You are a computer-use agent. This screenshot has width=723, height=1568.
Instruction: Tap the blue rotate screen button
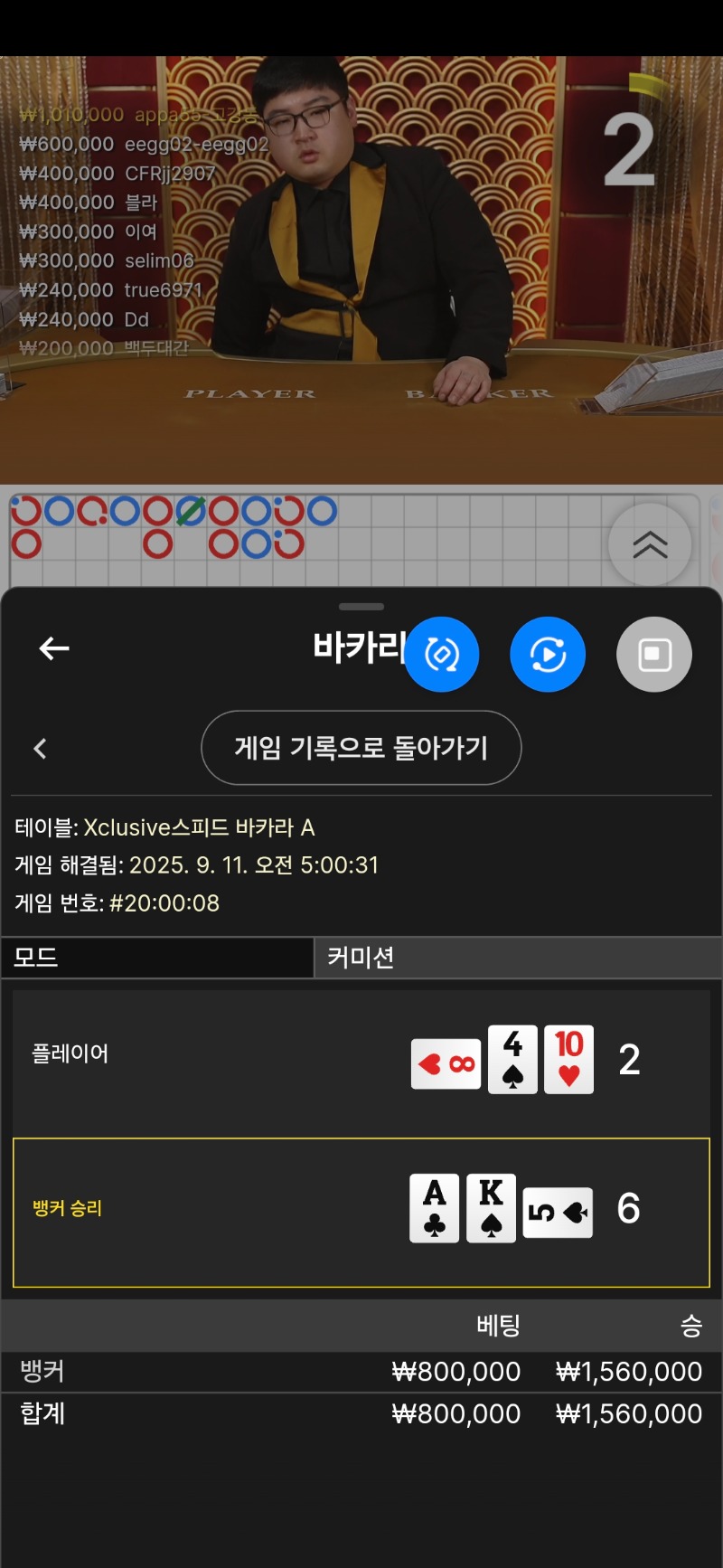coord(441,655)
